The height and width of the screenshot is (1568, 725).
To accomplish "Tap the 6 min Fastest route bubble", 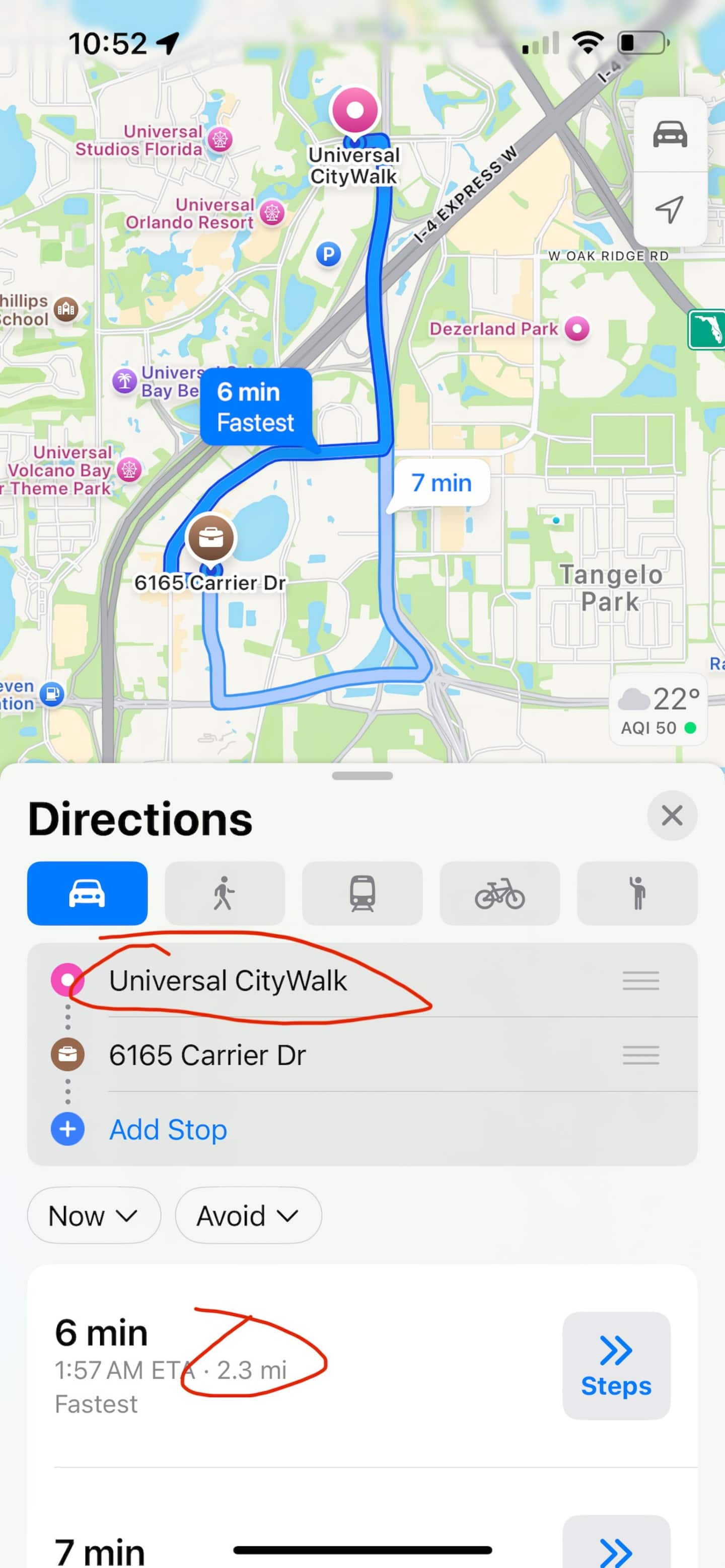I will [x=256, y=407].
